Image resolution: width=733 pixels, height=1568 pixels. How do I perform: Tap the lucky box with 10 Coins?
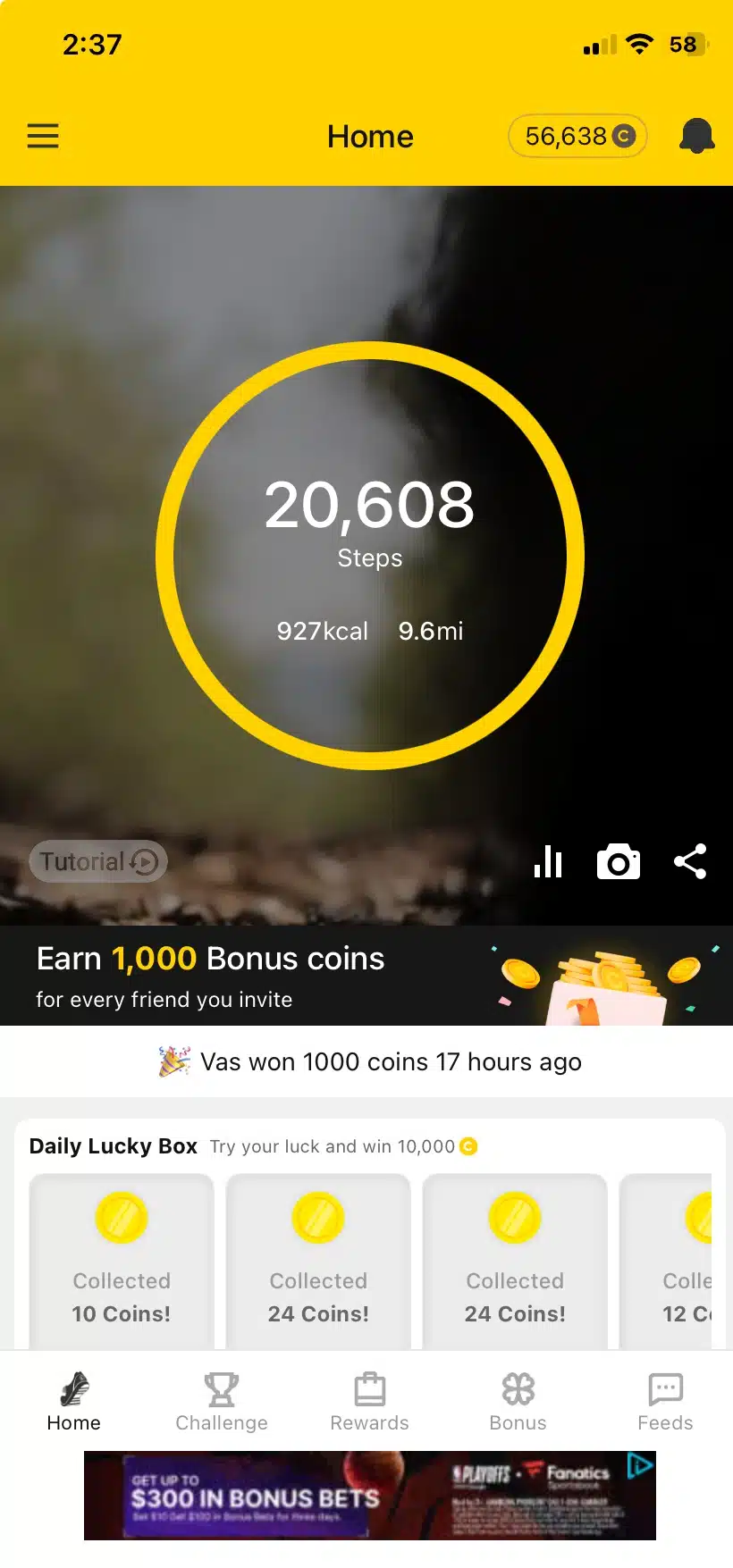click(x=122, y=1260)
